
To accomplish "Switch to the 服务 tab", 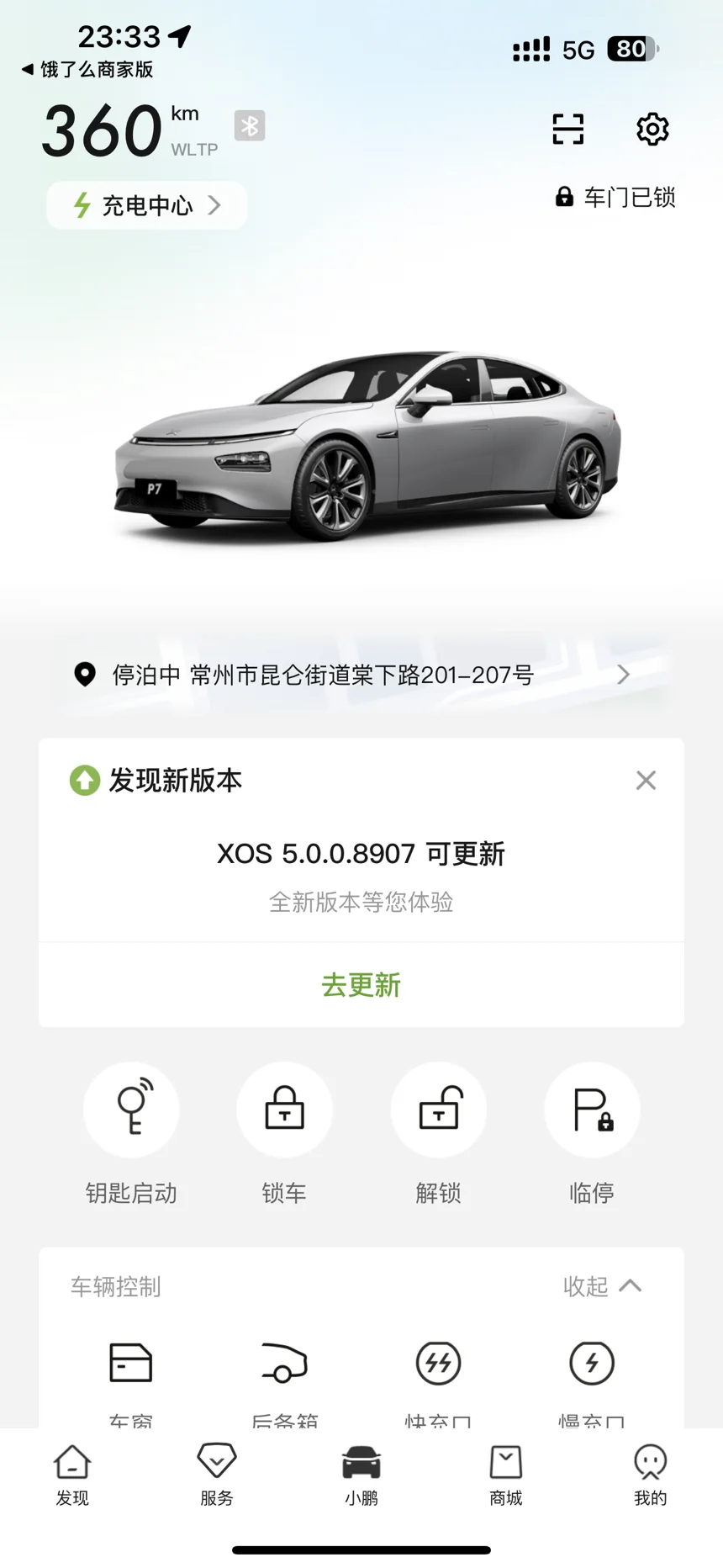I will pos(217,1475).
